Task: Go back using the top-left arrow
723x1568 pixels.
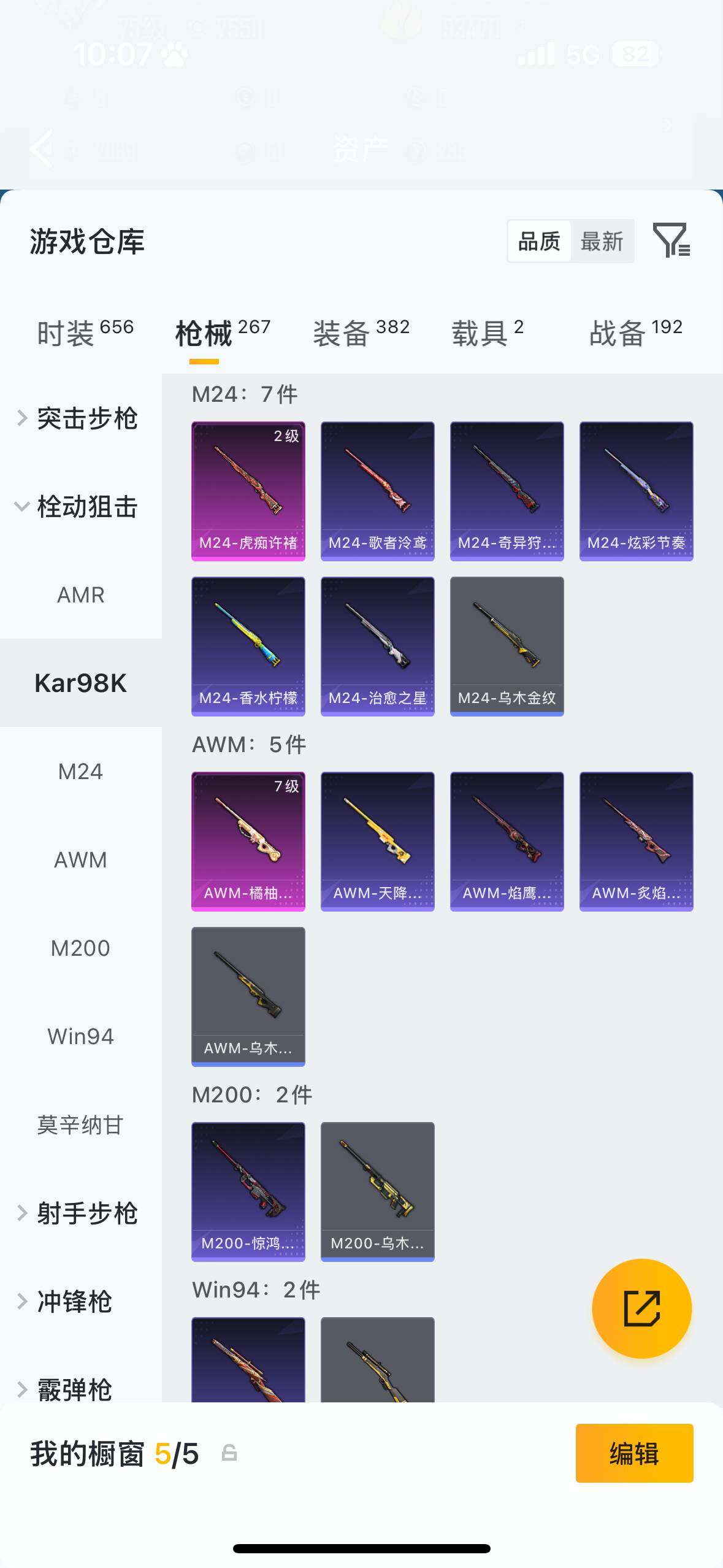Action: pos(42,148)
